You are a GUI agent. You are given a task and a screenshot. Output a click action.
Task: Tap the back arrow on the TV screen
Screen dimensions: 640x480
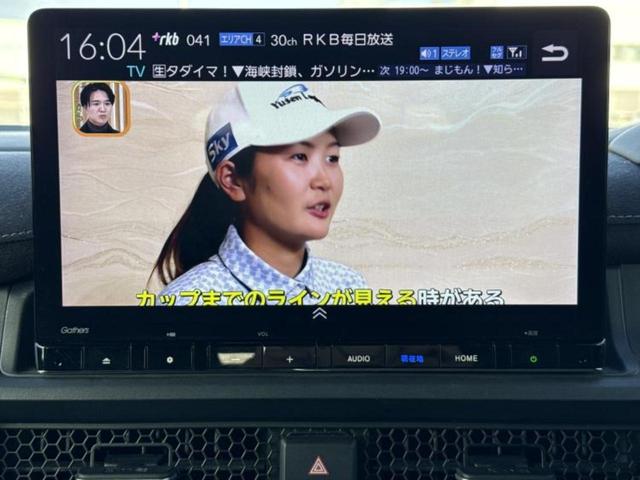pyautogui.click(x=554, y=52)
